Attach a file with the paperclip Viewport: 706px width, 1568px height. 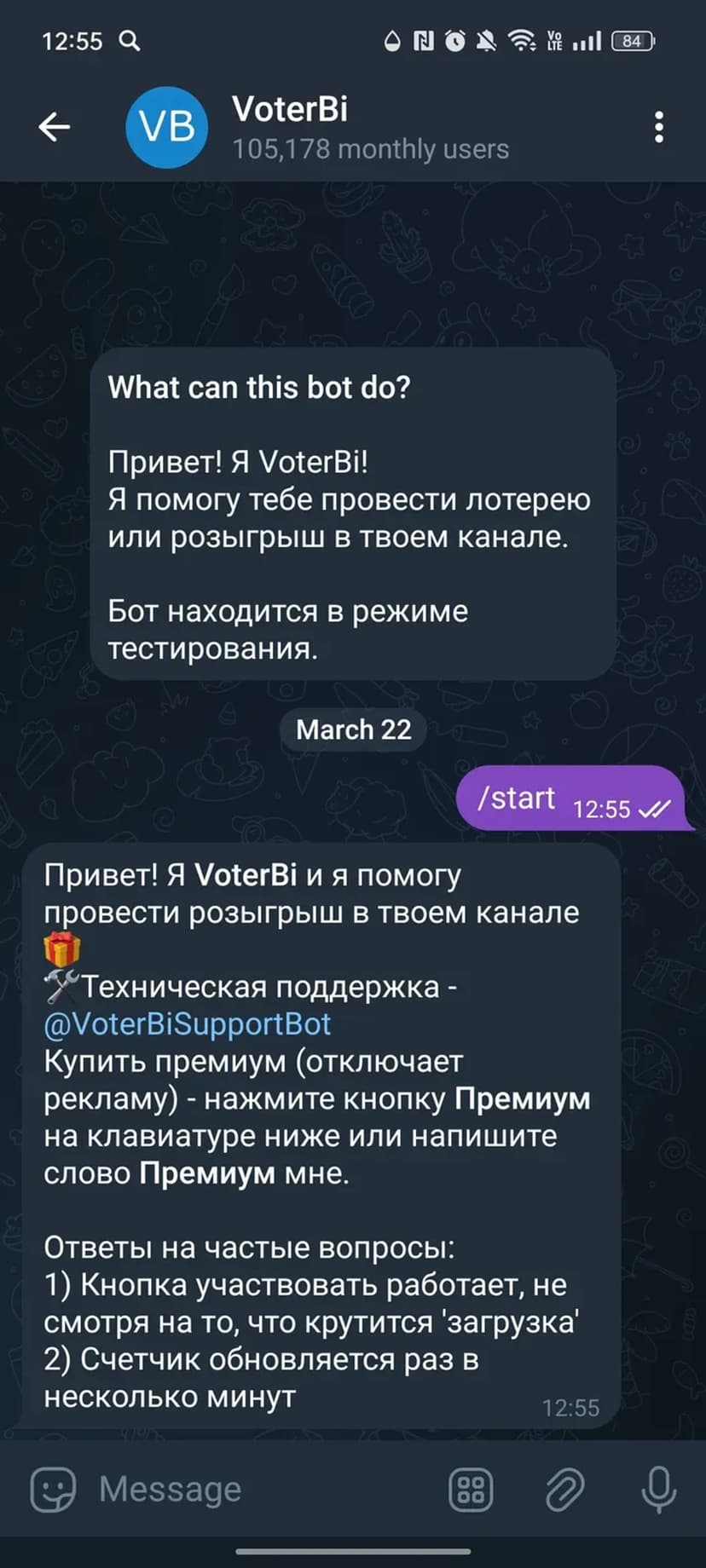(x=564, y=1489)
